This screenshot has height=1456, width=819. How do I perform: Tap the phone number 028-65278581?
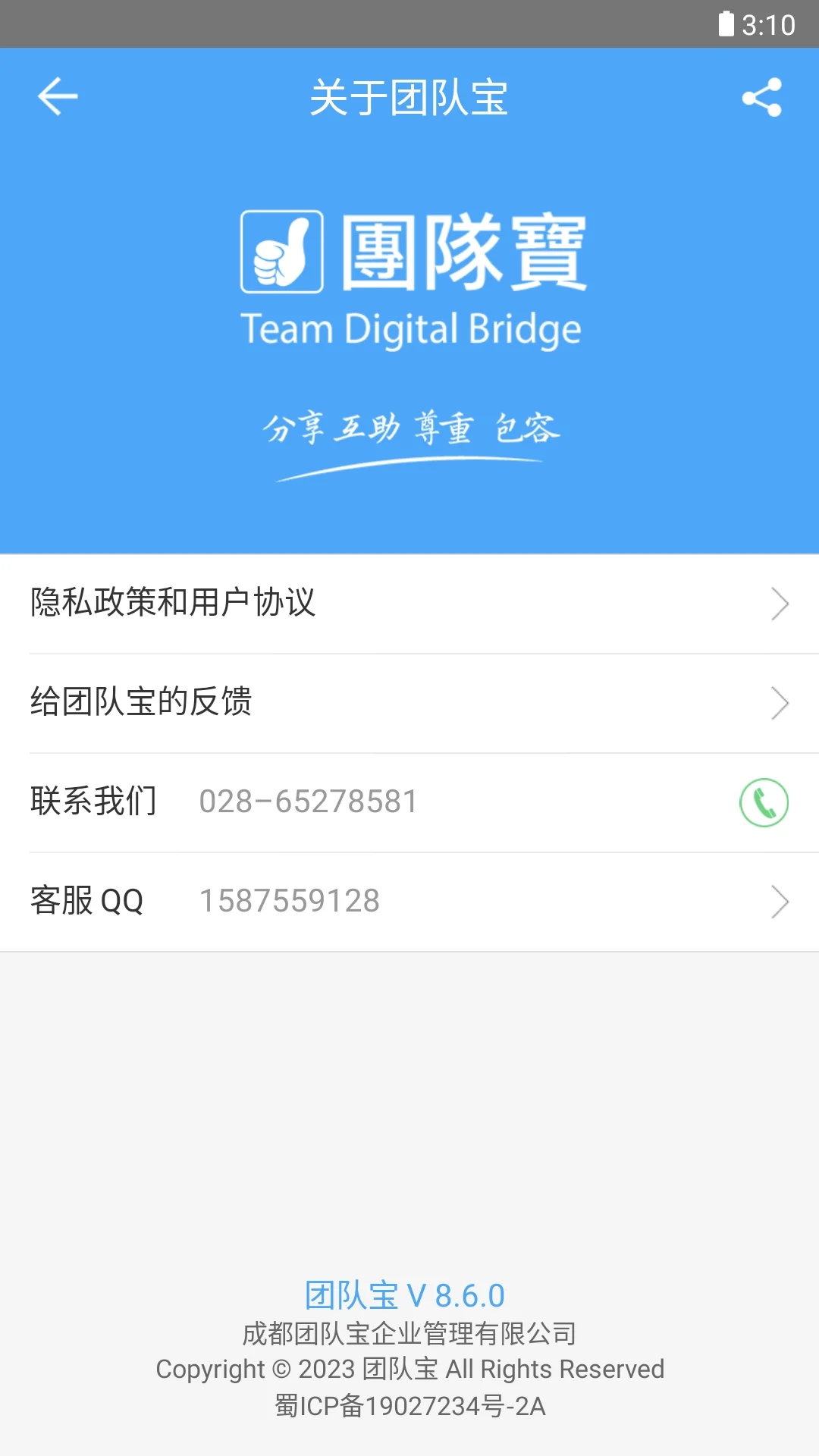click(307, 802)
